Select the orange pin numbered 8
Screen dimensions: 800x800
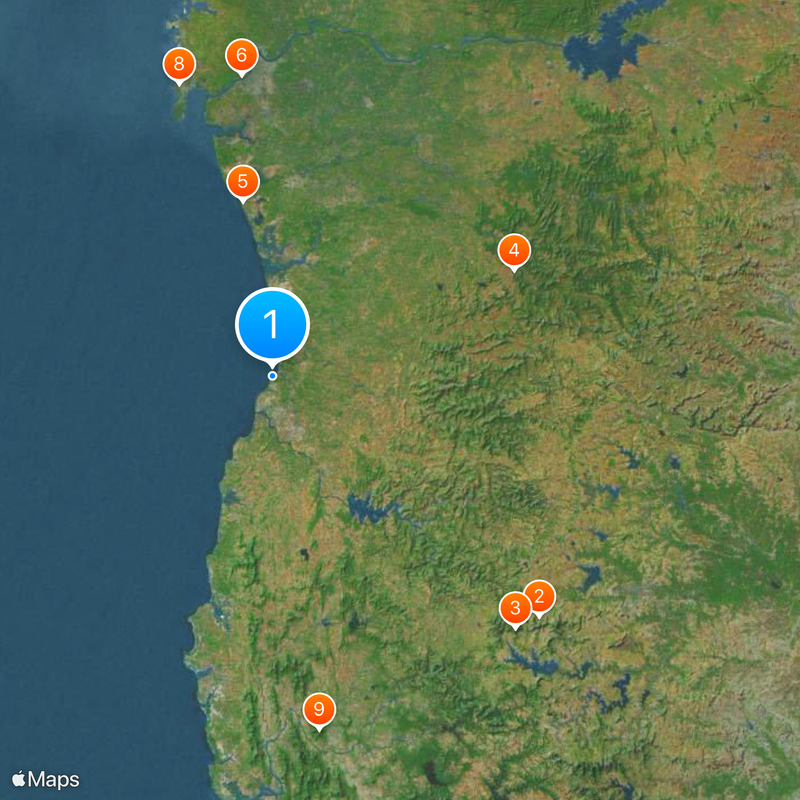point(179,66)
